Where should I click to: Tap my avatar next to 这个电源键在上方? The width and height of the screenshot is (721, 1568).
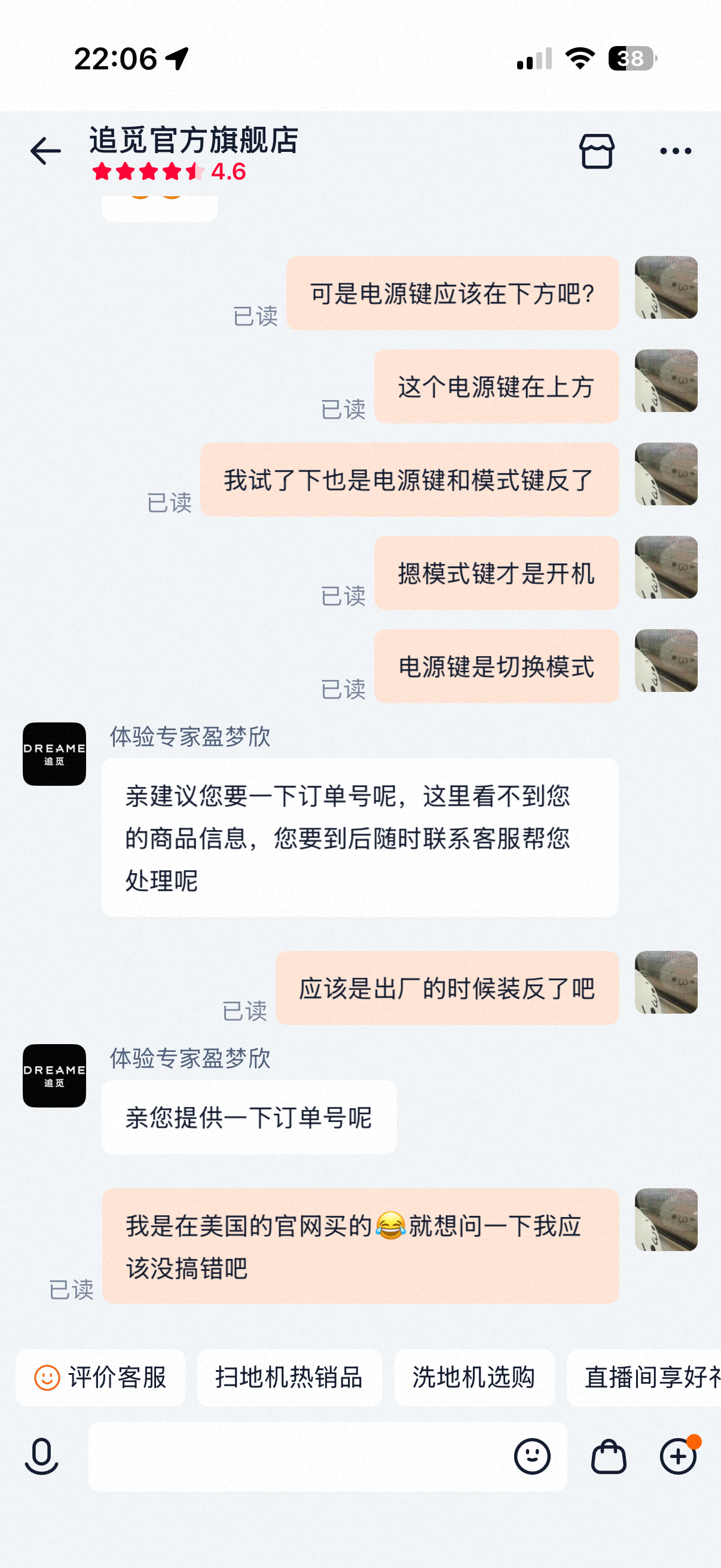(x=665, y=380)
